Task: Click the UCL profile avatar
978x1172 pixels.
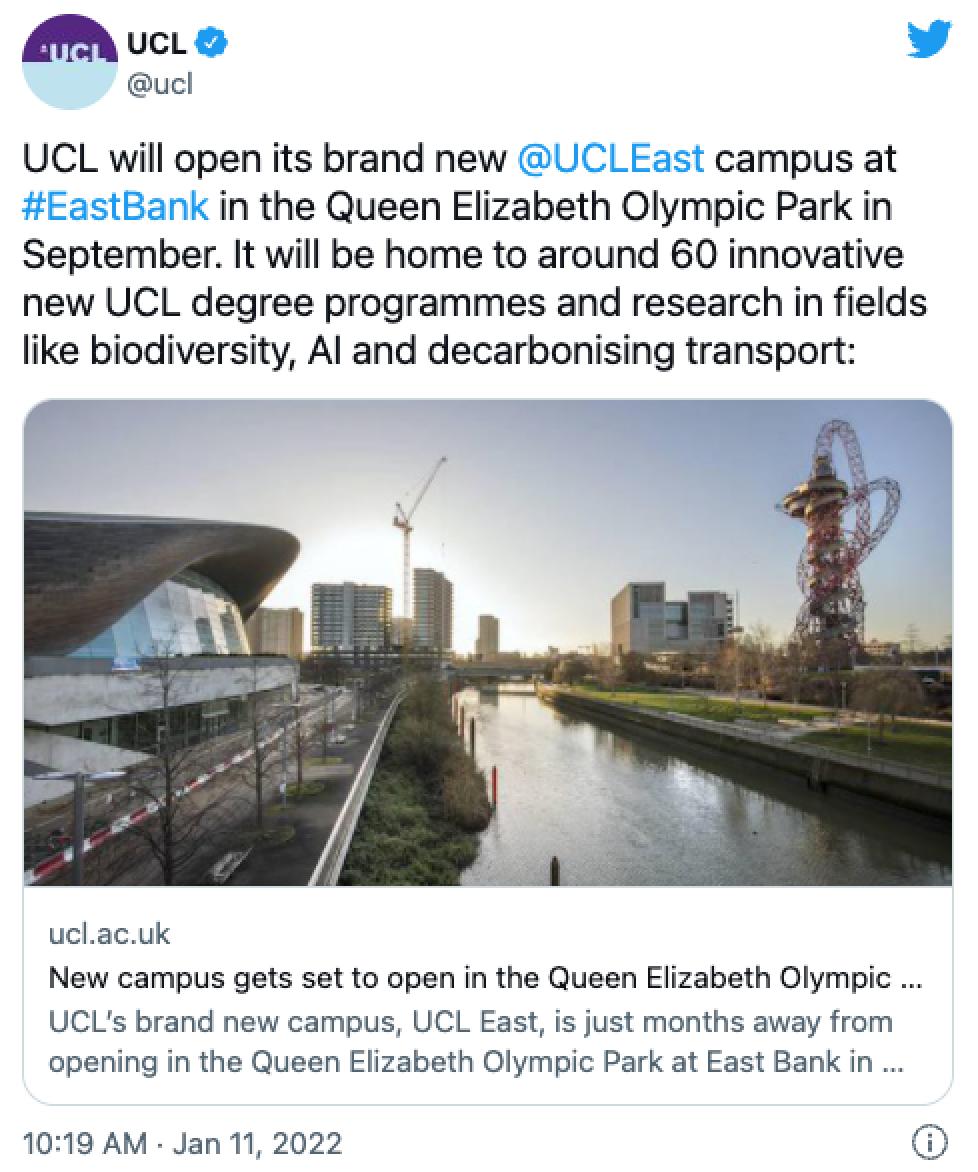Action: (x=68, y=60)
